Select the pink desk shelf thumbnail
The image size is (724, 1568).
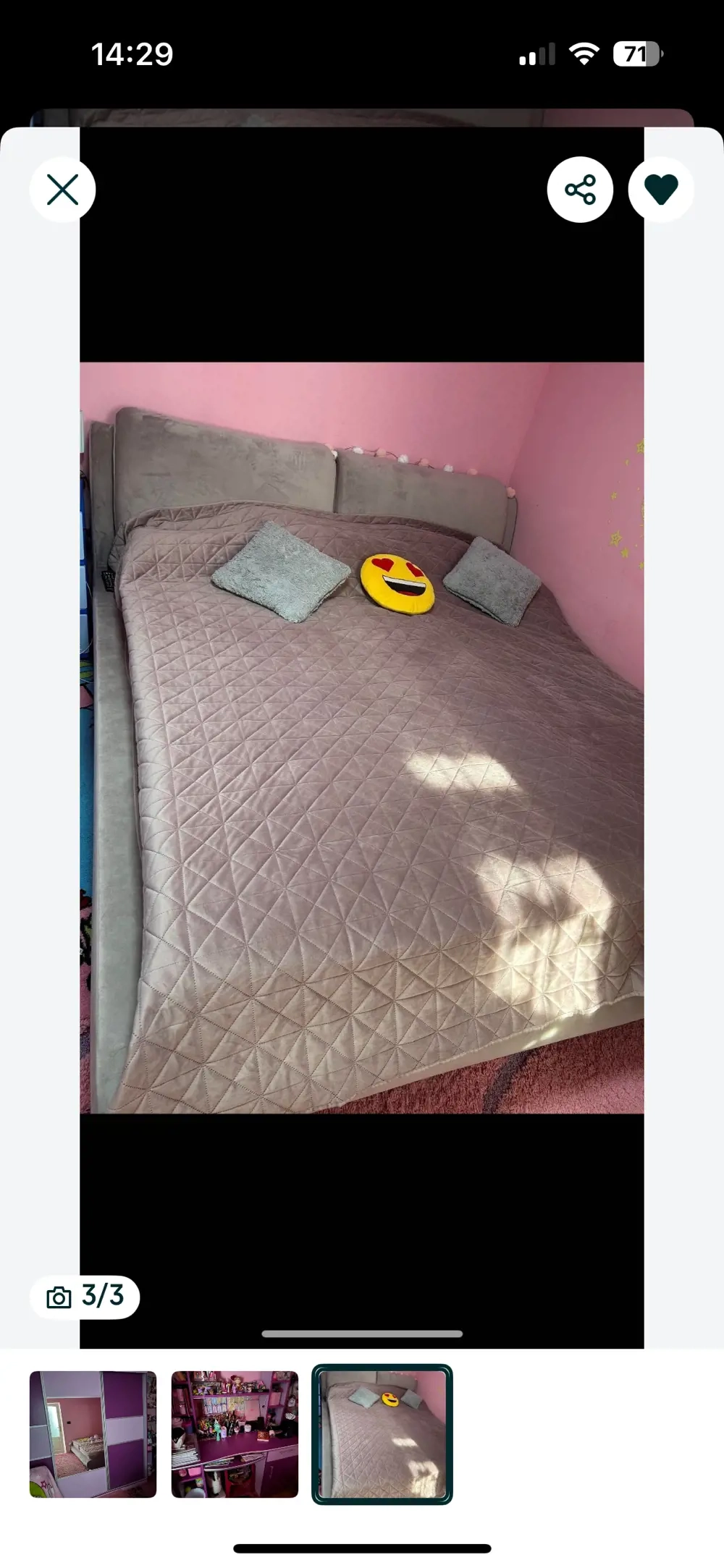[235, 1433]
